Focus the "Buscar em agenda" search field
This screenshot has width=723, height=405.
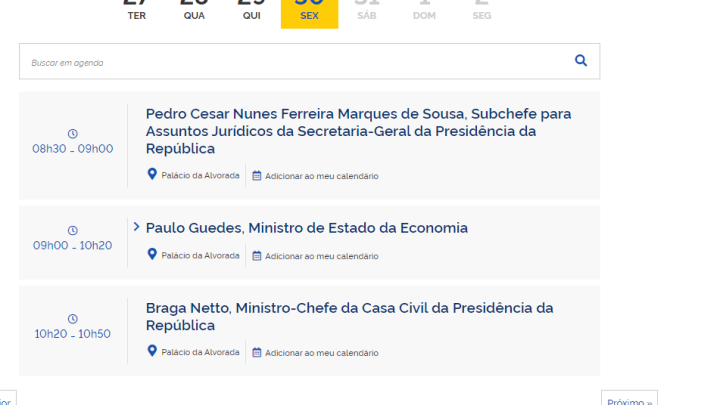coord(290,62)
